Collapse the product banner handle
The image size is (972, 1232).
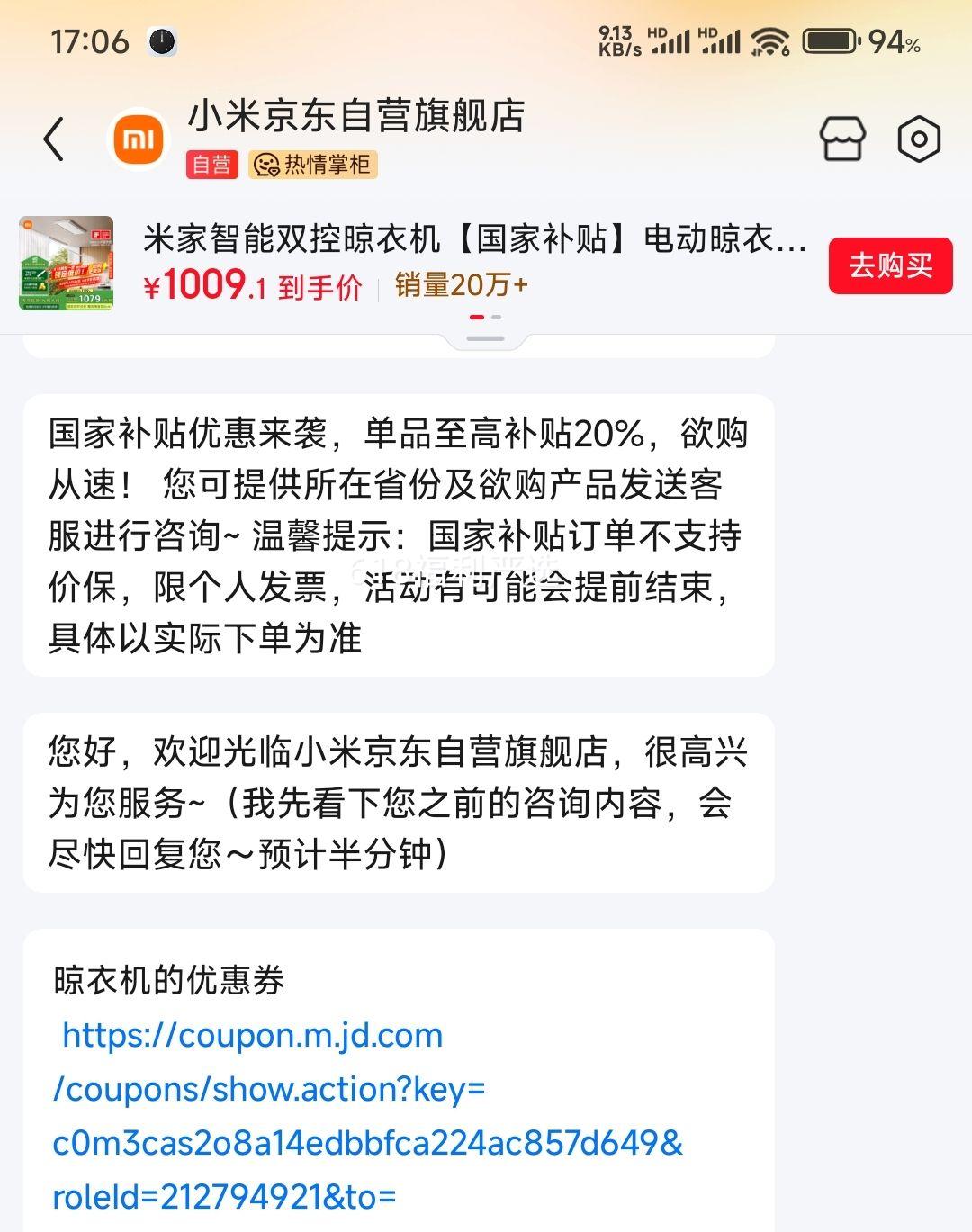tap(486, 339)
